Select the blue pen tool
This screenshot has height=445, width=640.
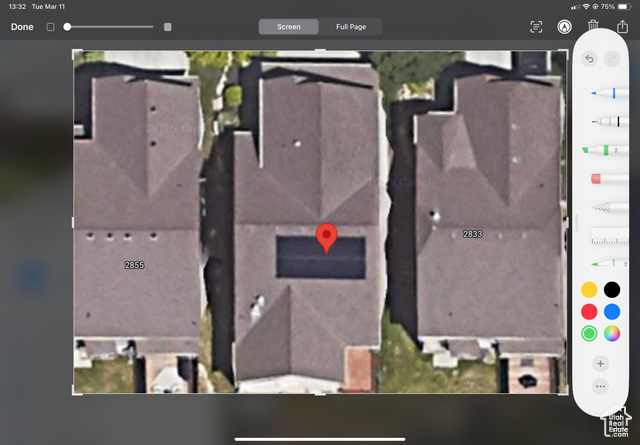pos(606,93)
